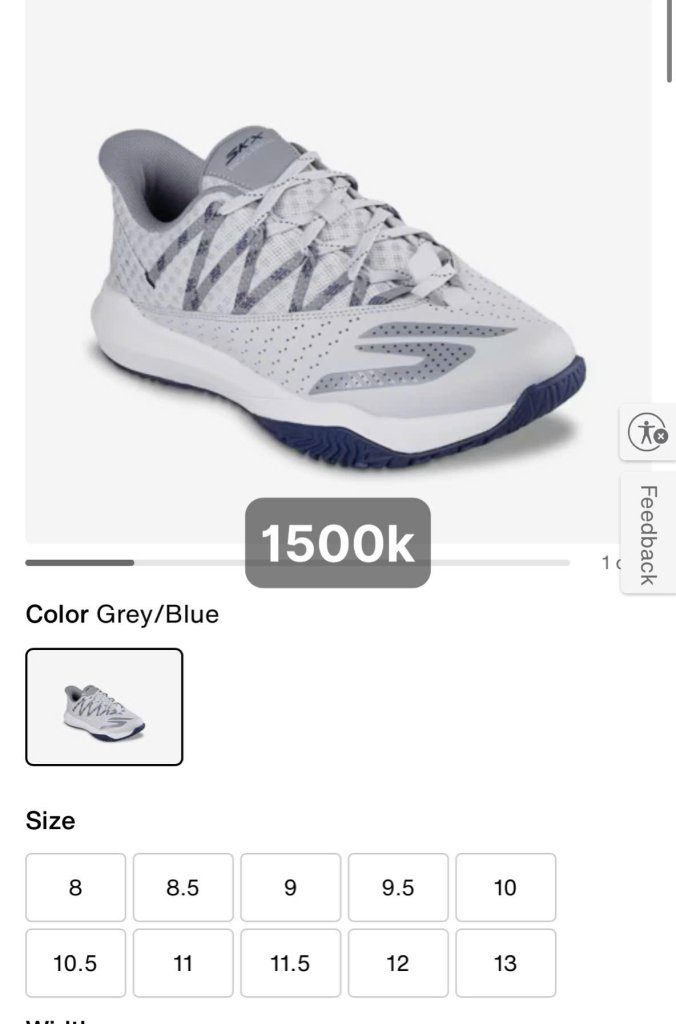
Task: Select size 10.5
Action: 76,963
